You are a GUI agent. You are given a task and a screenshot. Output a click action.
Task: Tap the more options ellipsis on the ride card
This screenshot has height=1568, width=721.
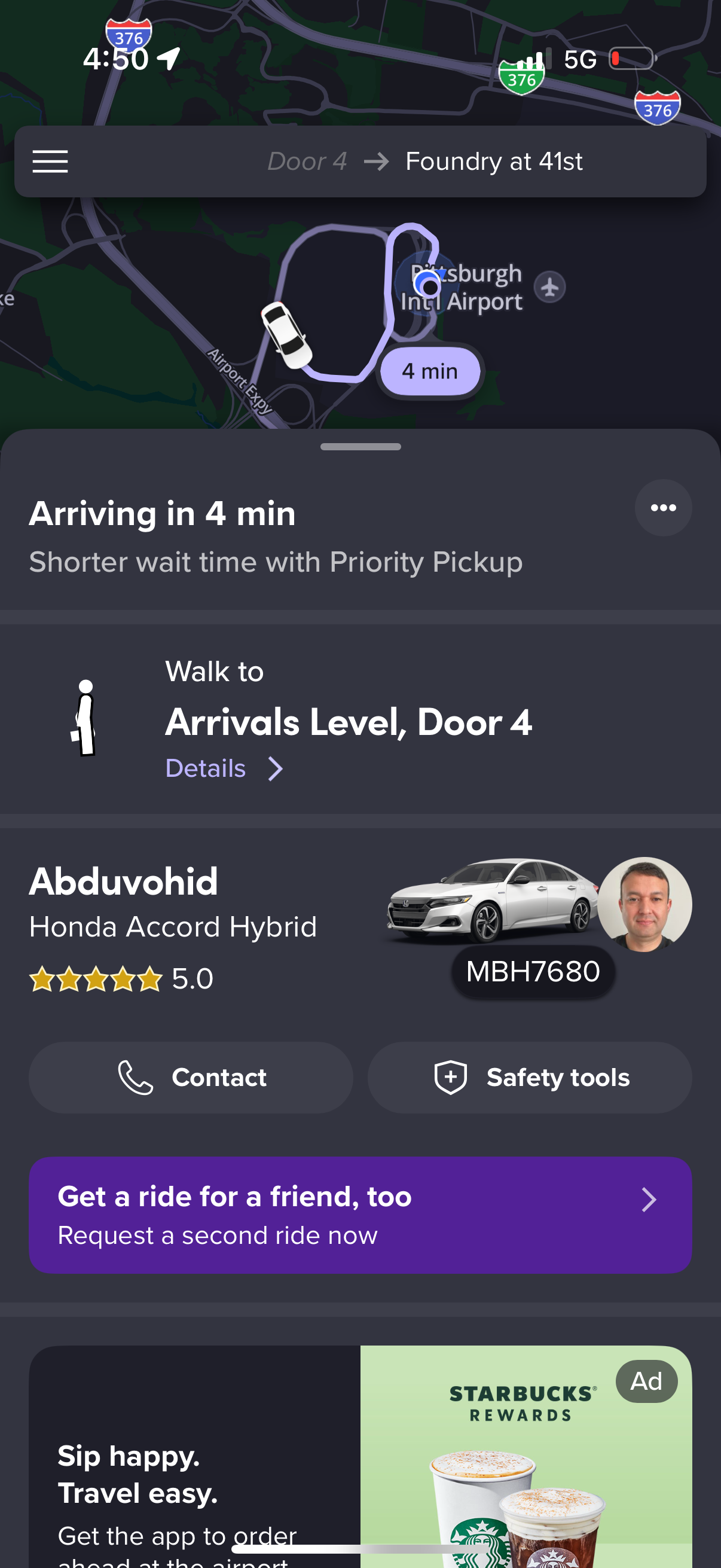663,508
